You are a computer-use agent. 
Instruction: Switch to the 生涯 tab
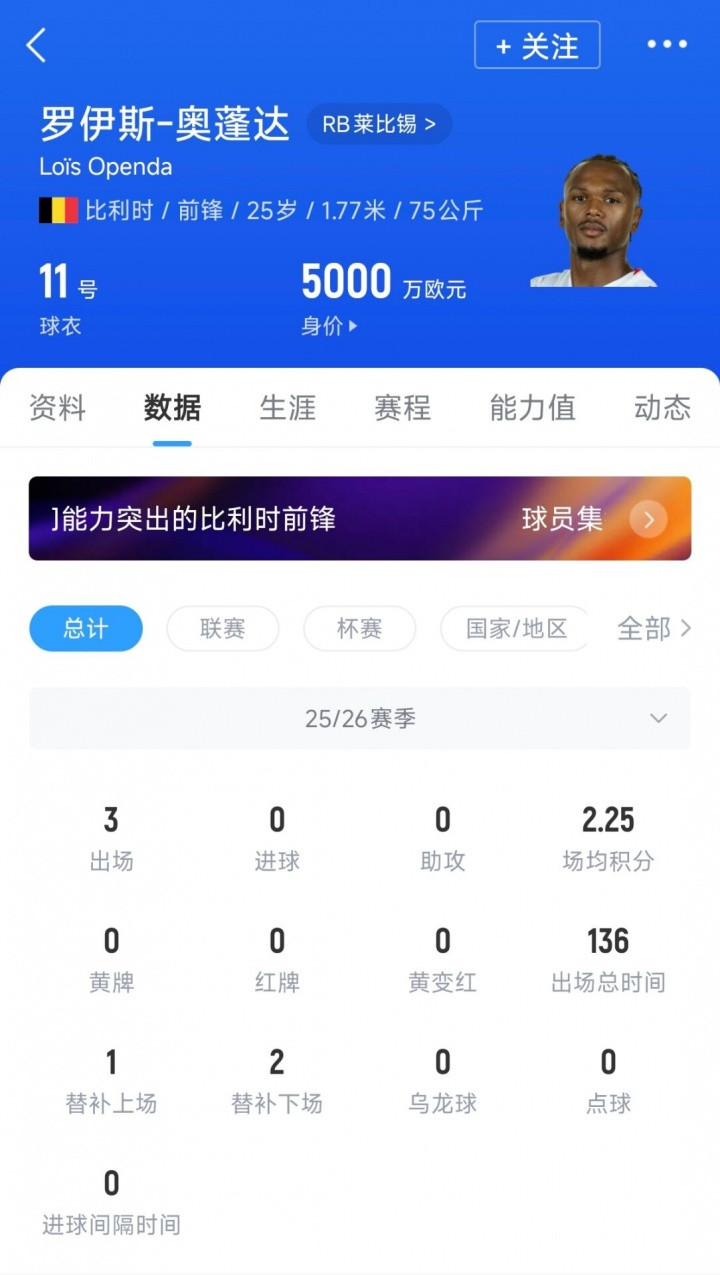coord(288,408)
